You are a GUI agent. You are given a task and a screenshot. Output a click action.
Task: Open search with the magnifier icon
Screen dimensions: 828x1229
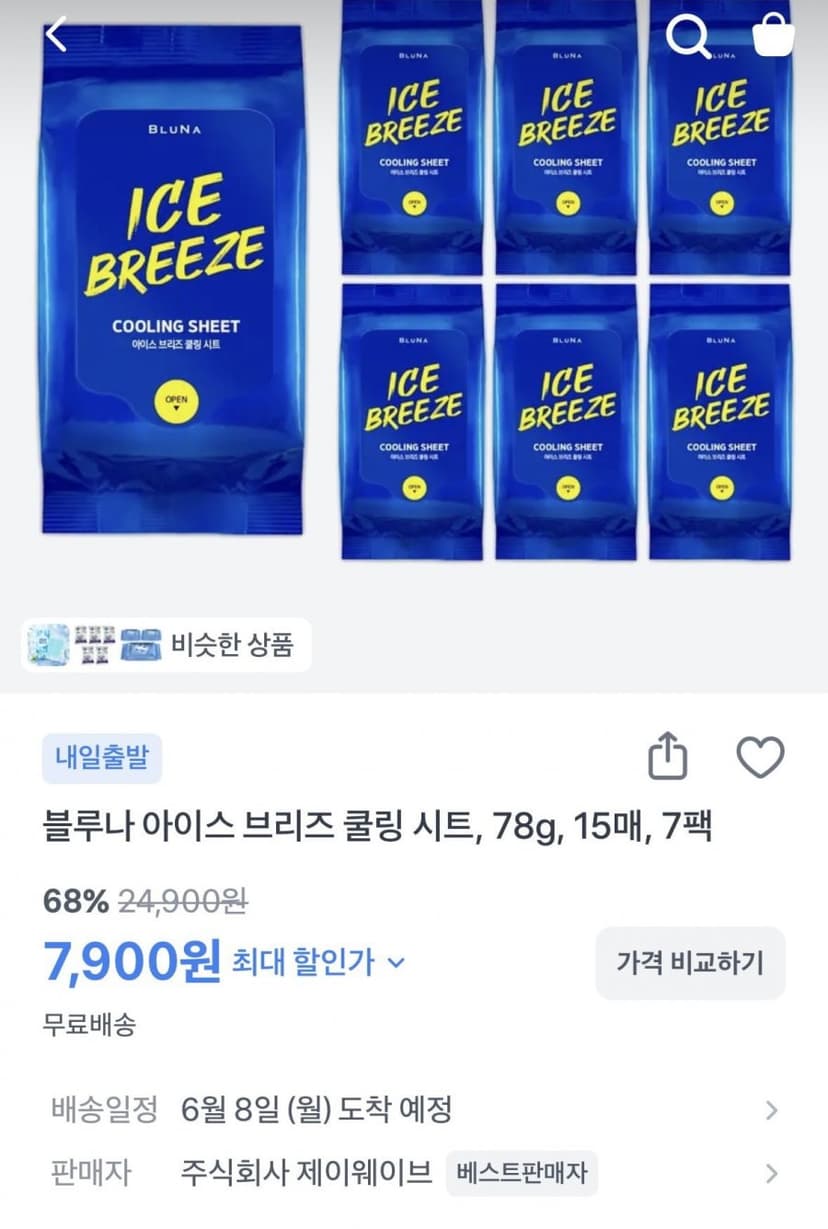[688, 37]
